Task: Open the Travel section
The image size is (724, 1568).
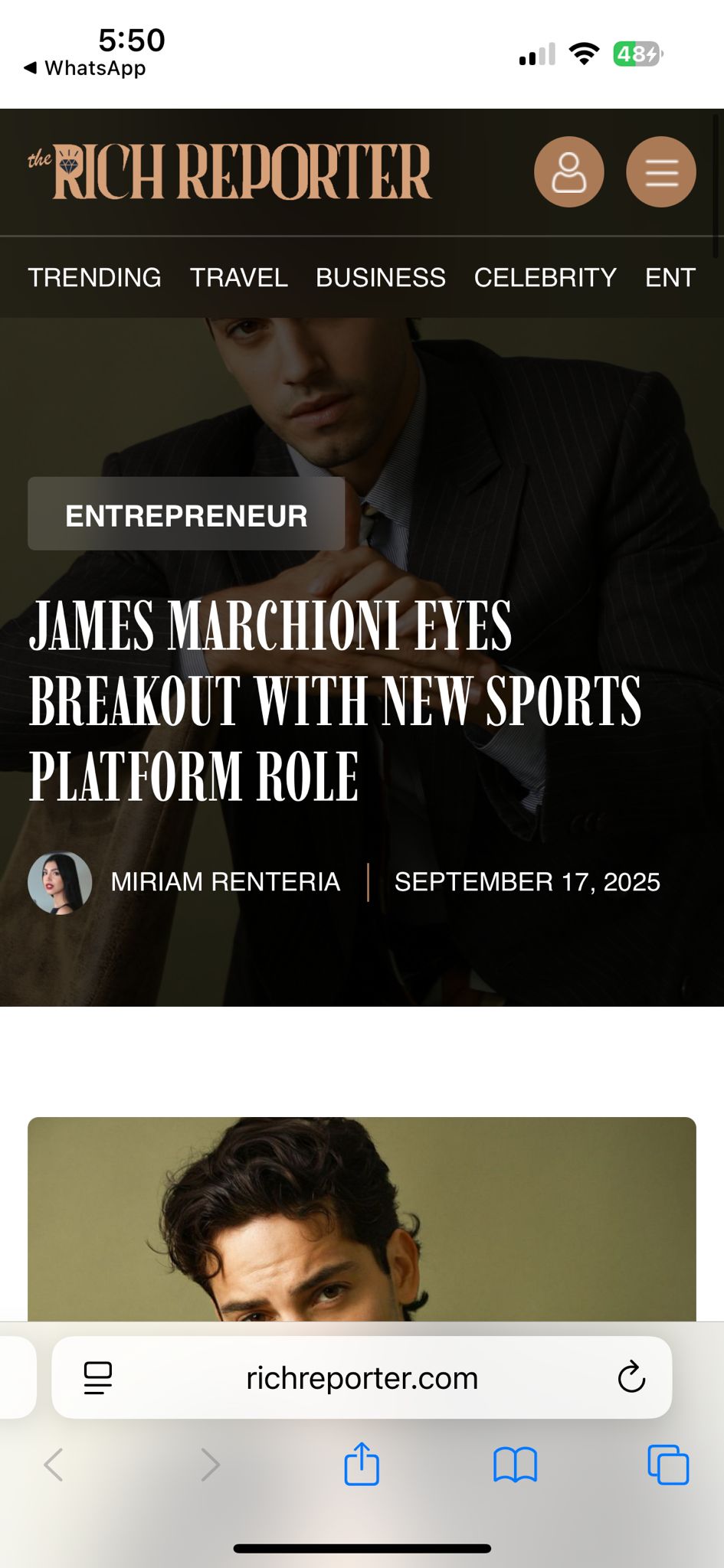Action: coord(238,277)
